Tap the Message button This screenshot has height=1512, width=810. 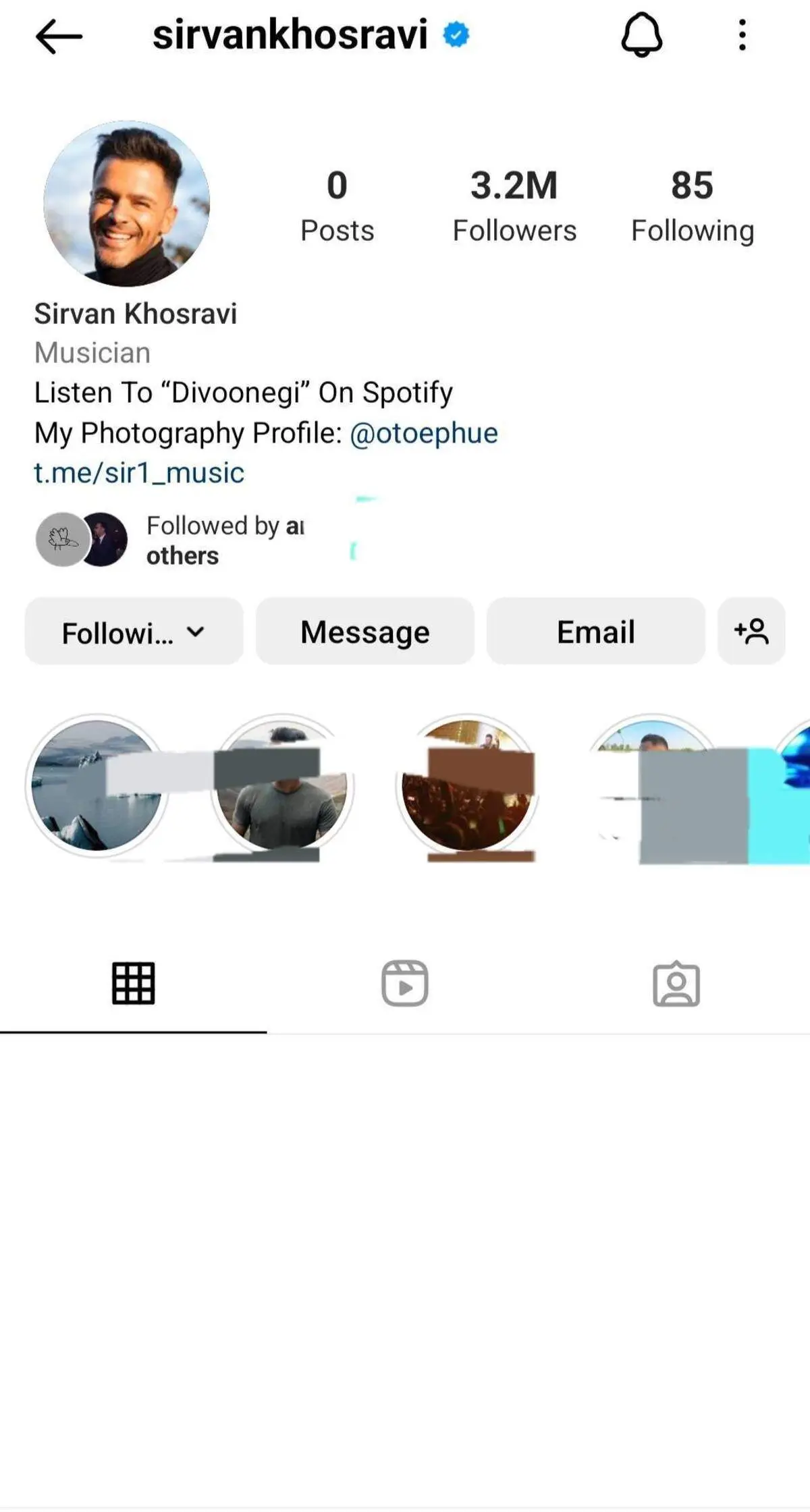click(364, 632)
